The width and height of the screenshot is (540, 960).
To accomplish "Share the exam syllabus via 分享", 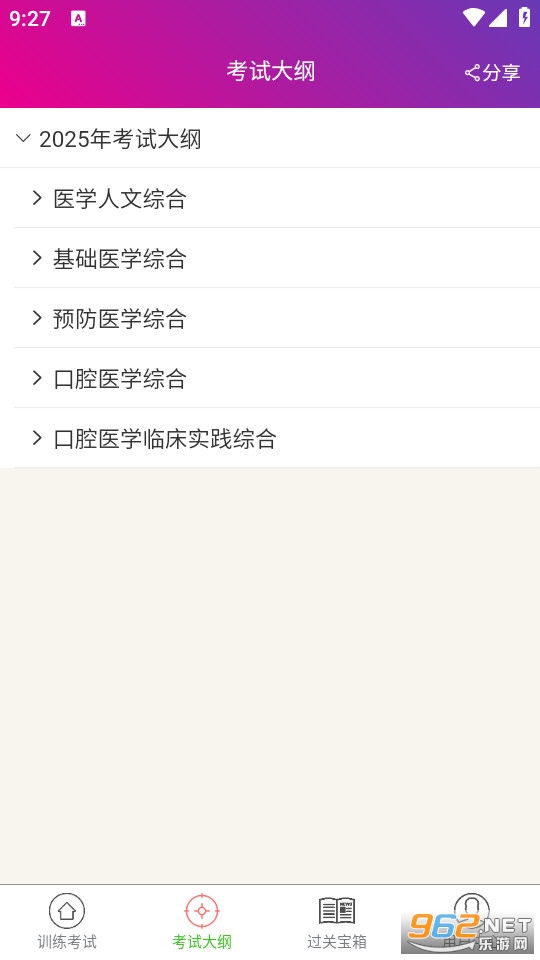I will (492, 72).
